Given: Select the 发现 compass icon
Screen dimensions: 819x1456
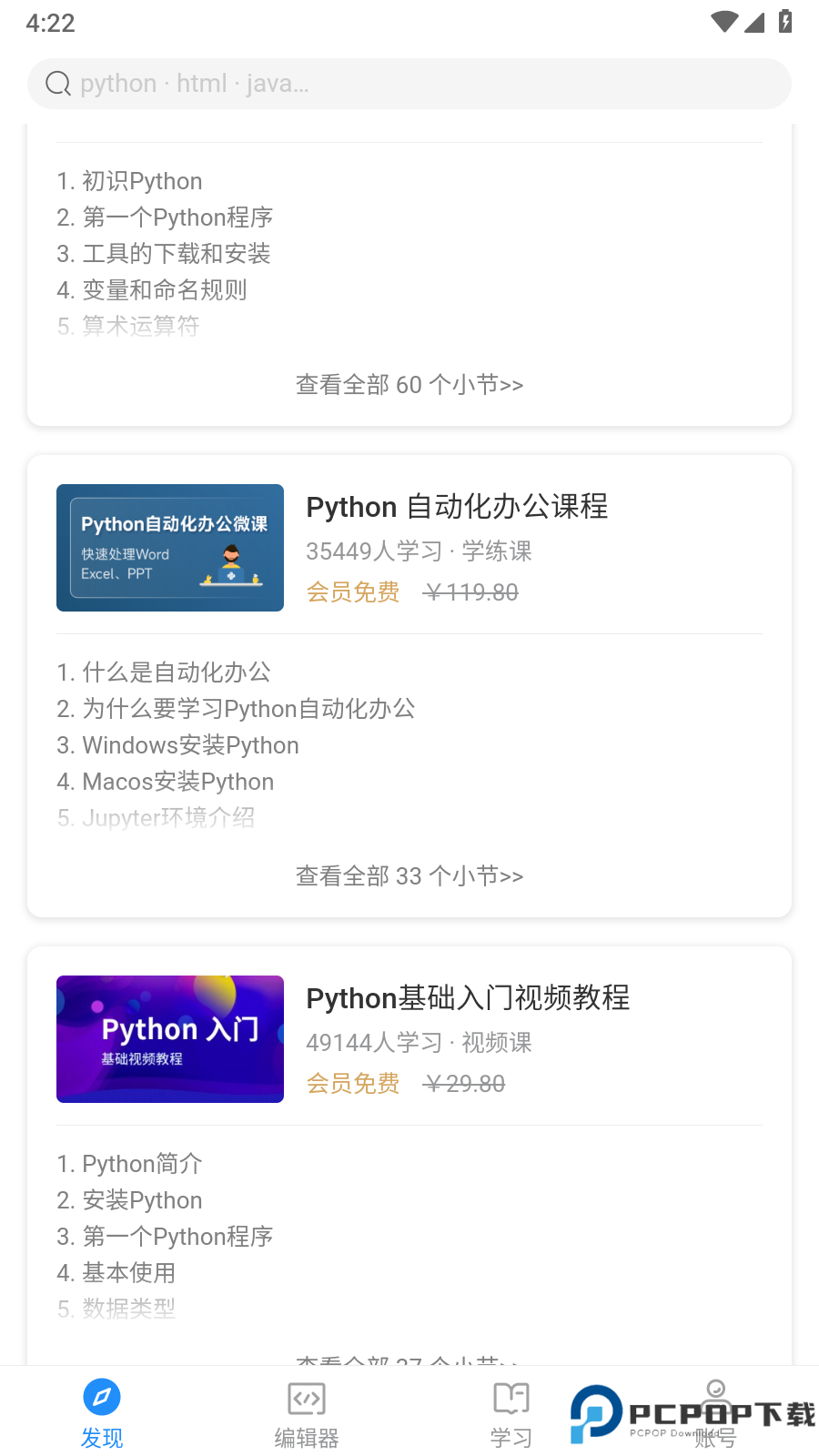Looking at the screenshot, I should click(x=101, y=1397).
